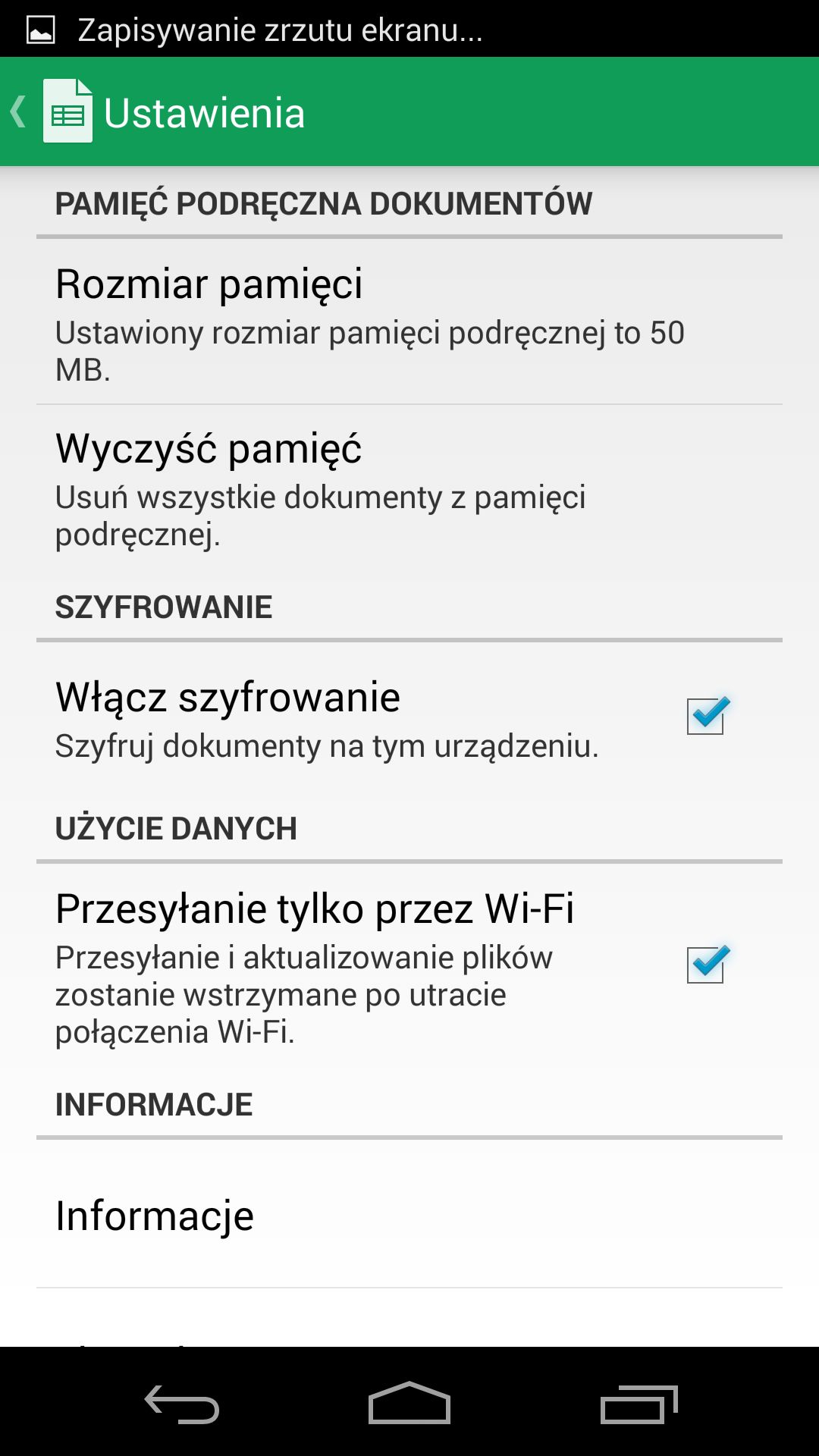Open the Informacje row
819x1456 pixels.
pos(409,1214)
